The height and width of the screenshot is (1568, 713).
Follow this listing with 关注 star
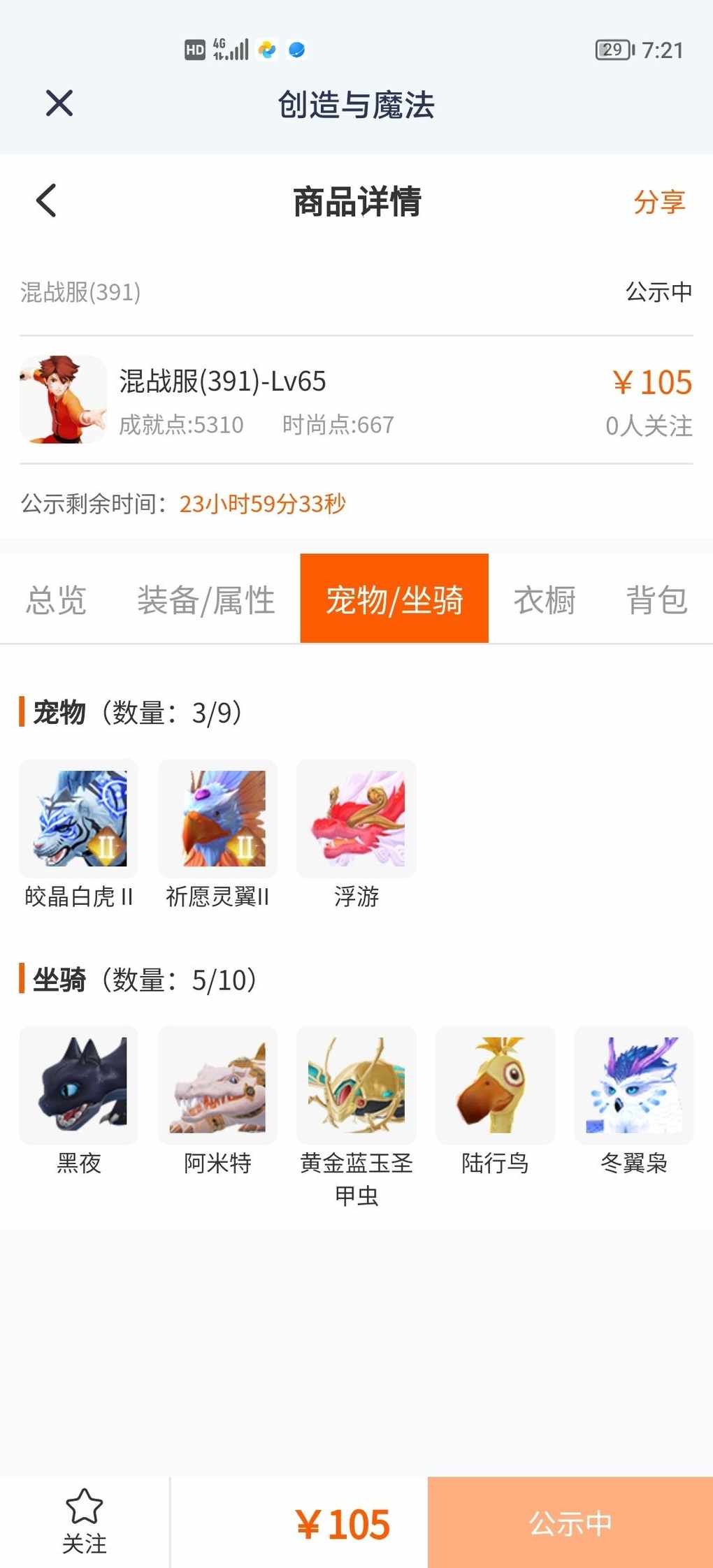click(x=85, y=1520)
